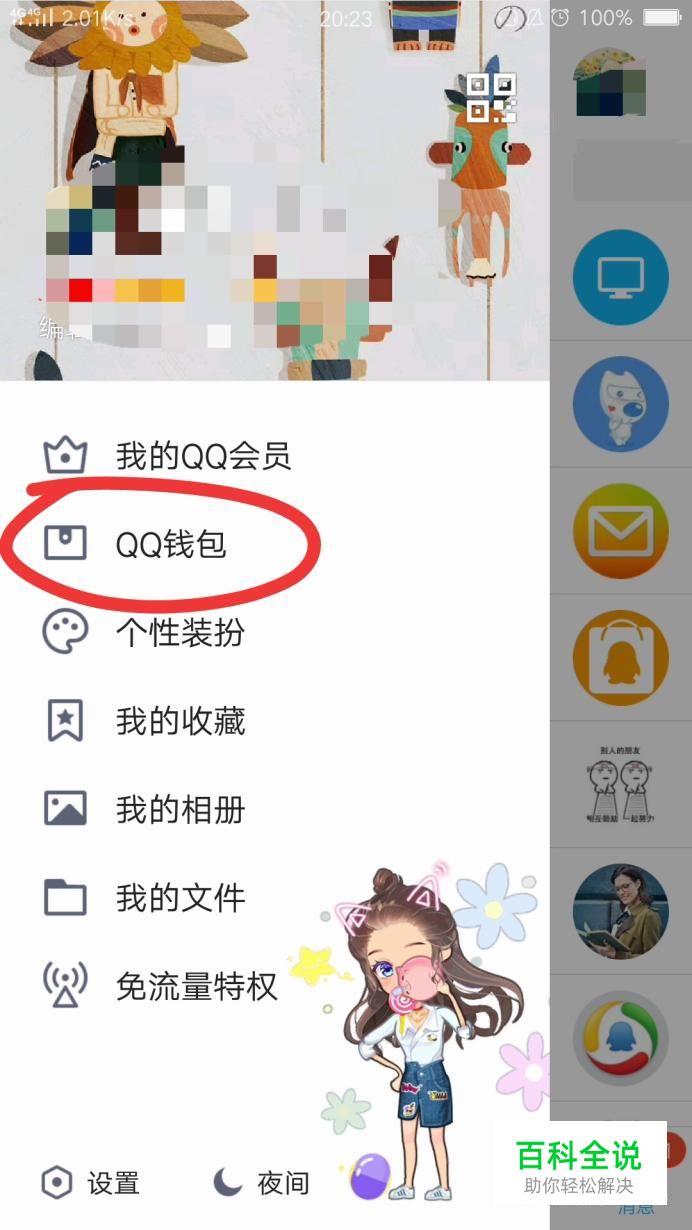
Task: Toggle 夜间 night mode
Action: [x=262, y=1184]
